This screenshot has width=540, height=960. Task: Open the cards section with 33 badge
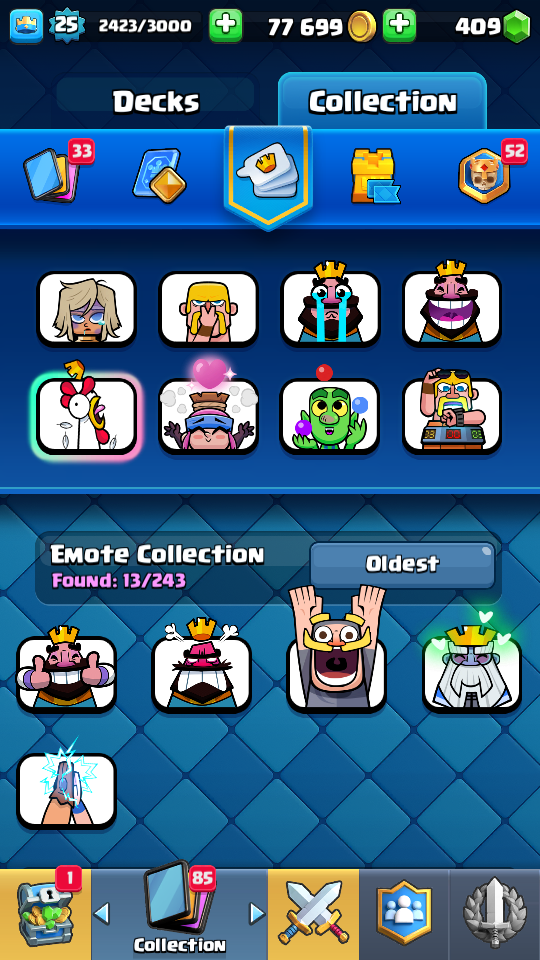pos(56,173)
